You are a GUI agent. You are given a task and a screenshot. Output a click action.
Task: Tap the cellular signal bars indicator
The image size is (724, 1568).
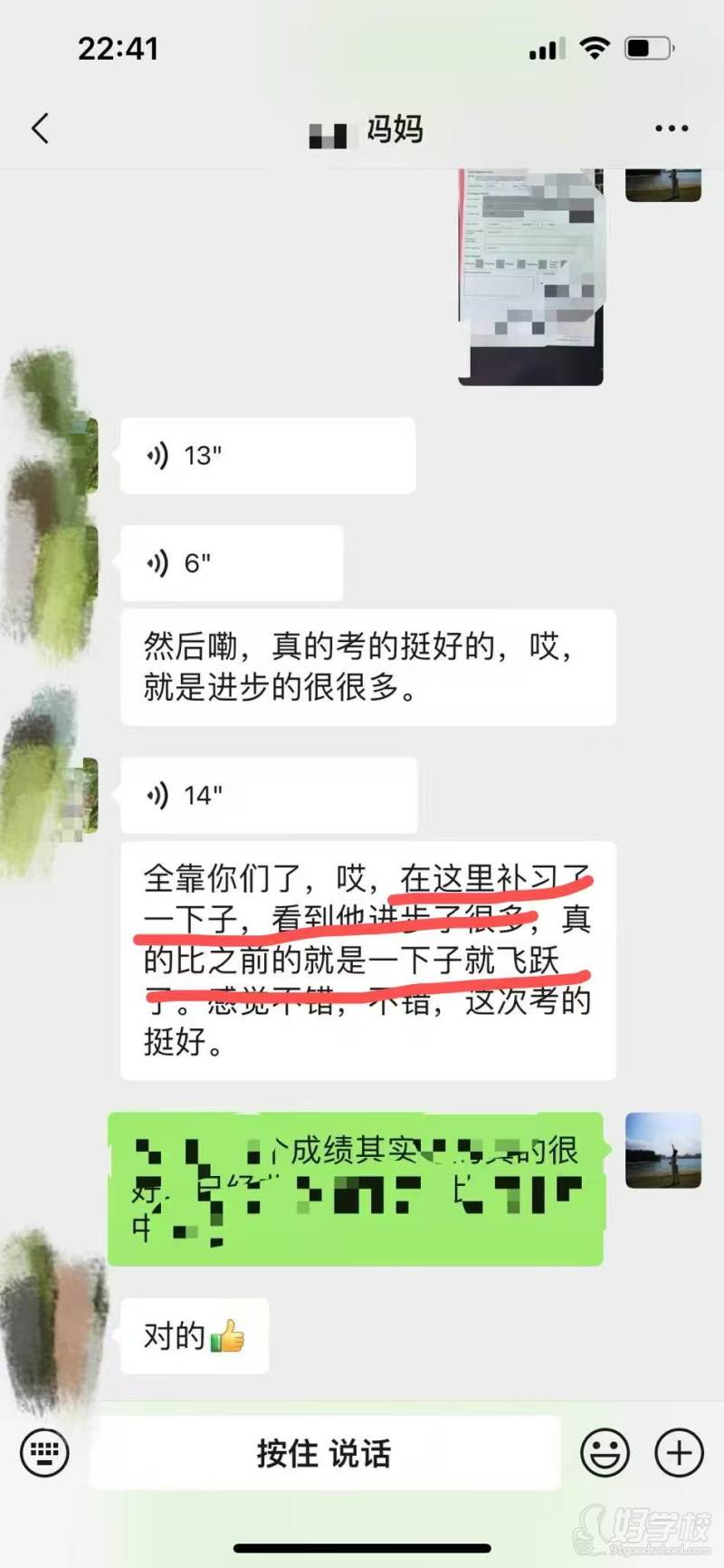pos(541,48)
